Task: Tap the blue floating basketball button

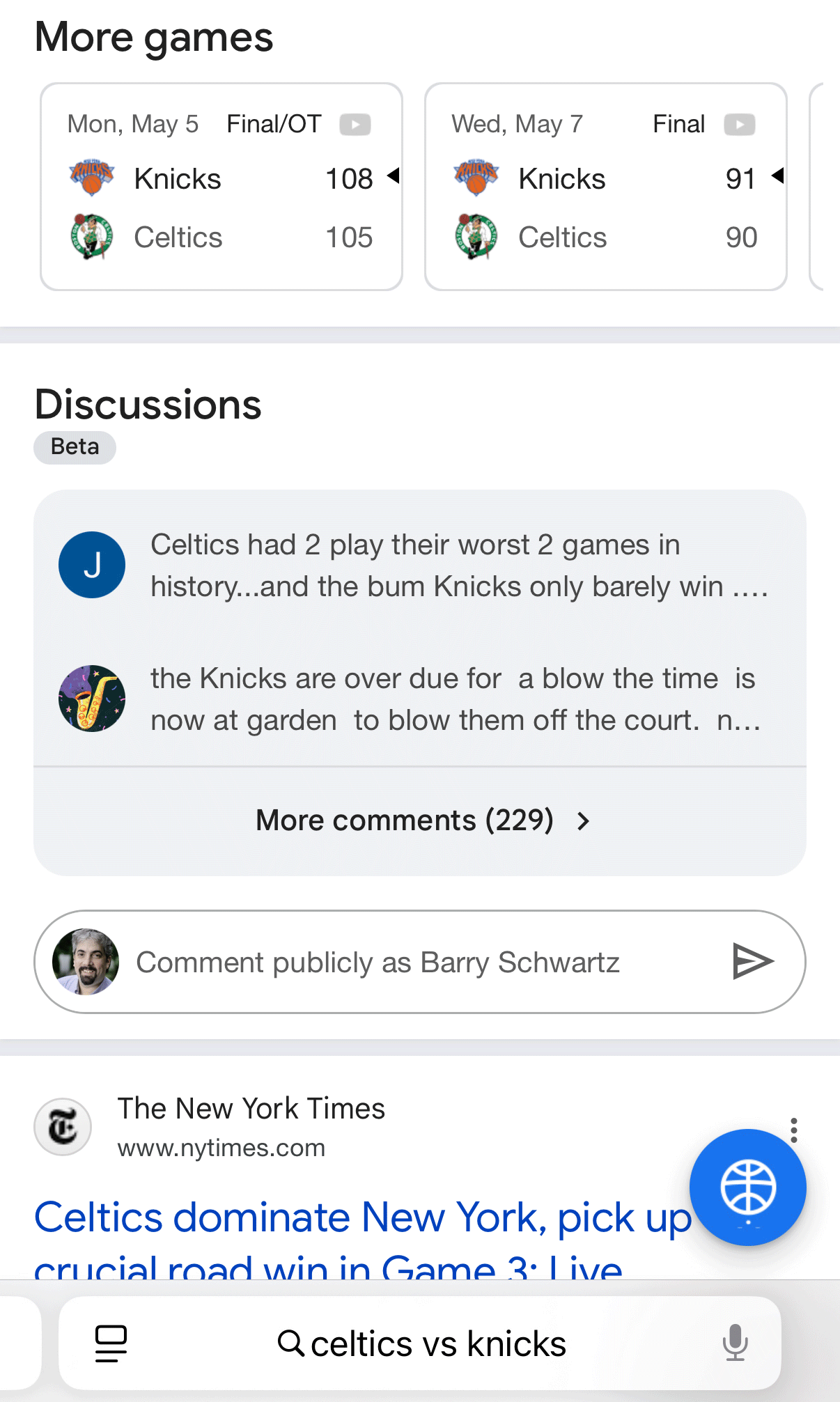Action: (747, 1187)
